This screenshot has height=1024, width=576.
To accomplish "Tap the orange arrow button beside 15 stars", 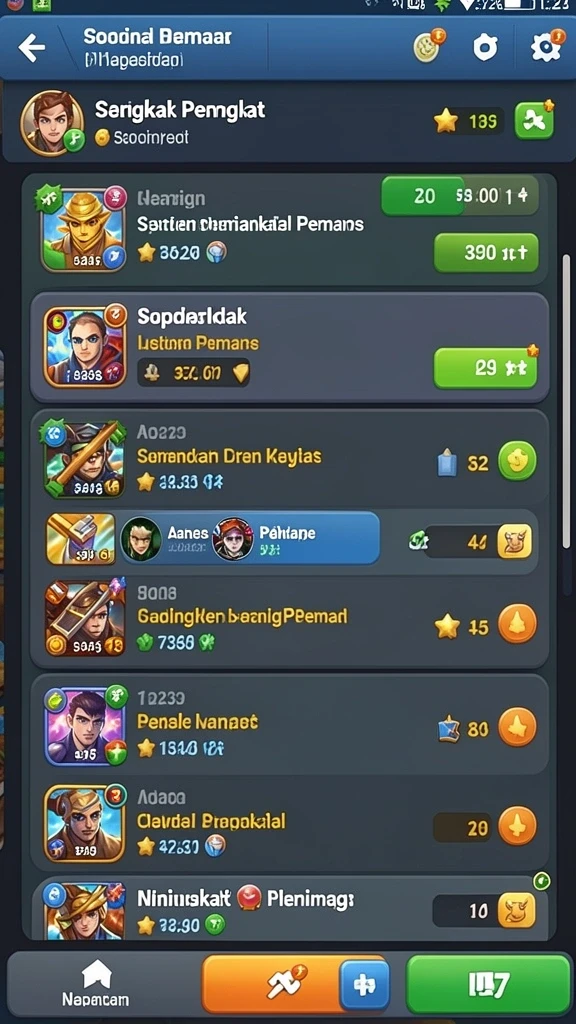I will click(x=517, y=624).
